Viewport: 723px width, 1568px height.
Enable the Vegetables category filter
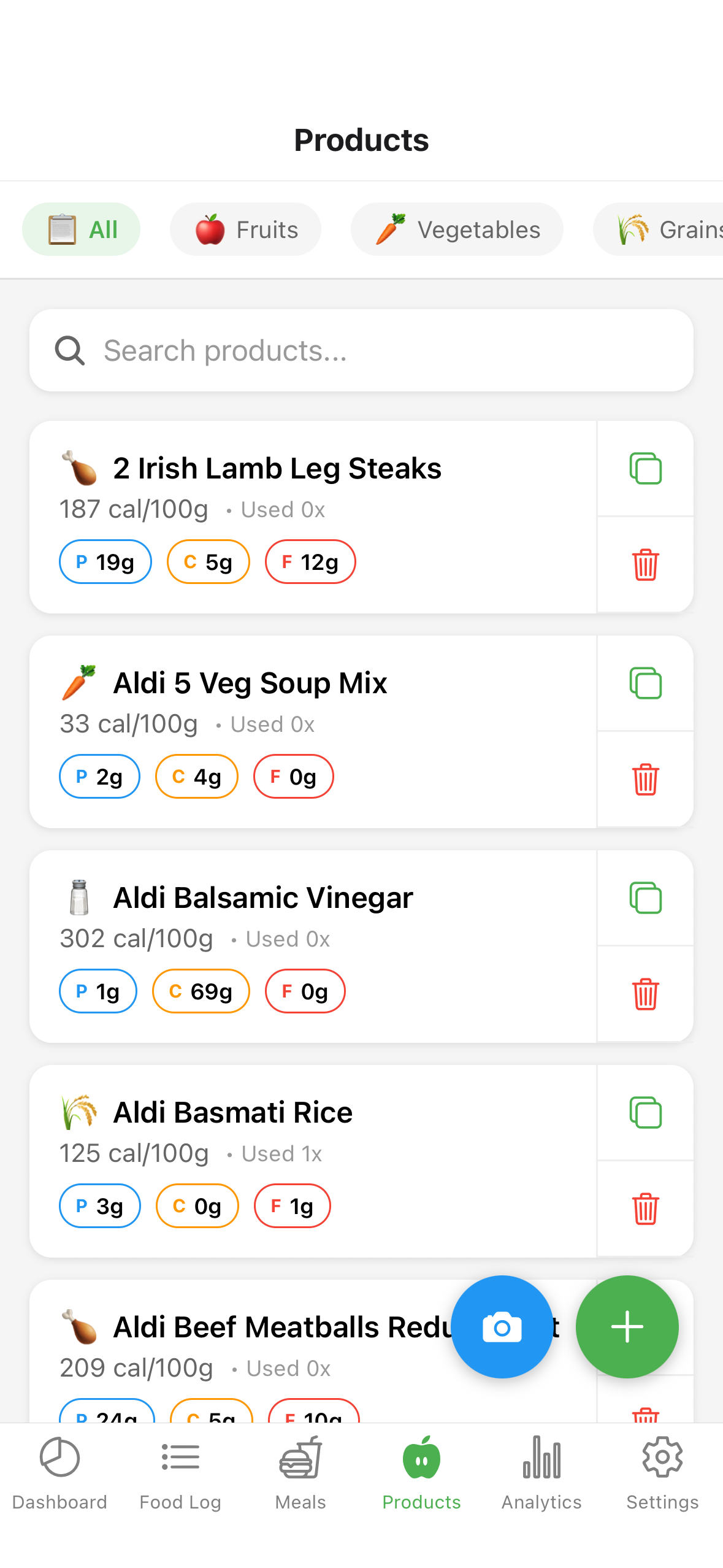pyautogui.click(x=456, y=229)
